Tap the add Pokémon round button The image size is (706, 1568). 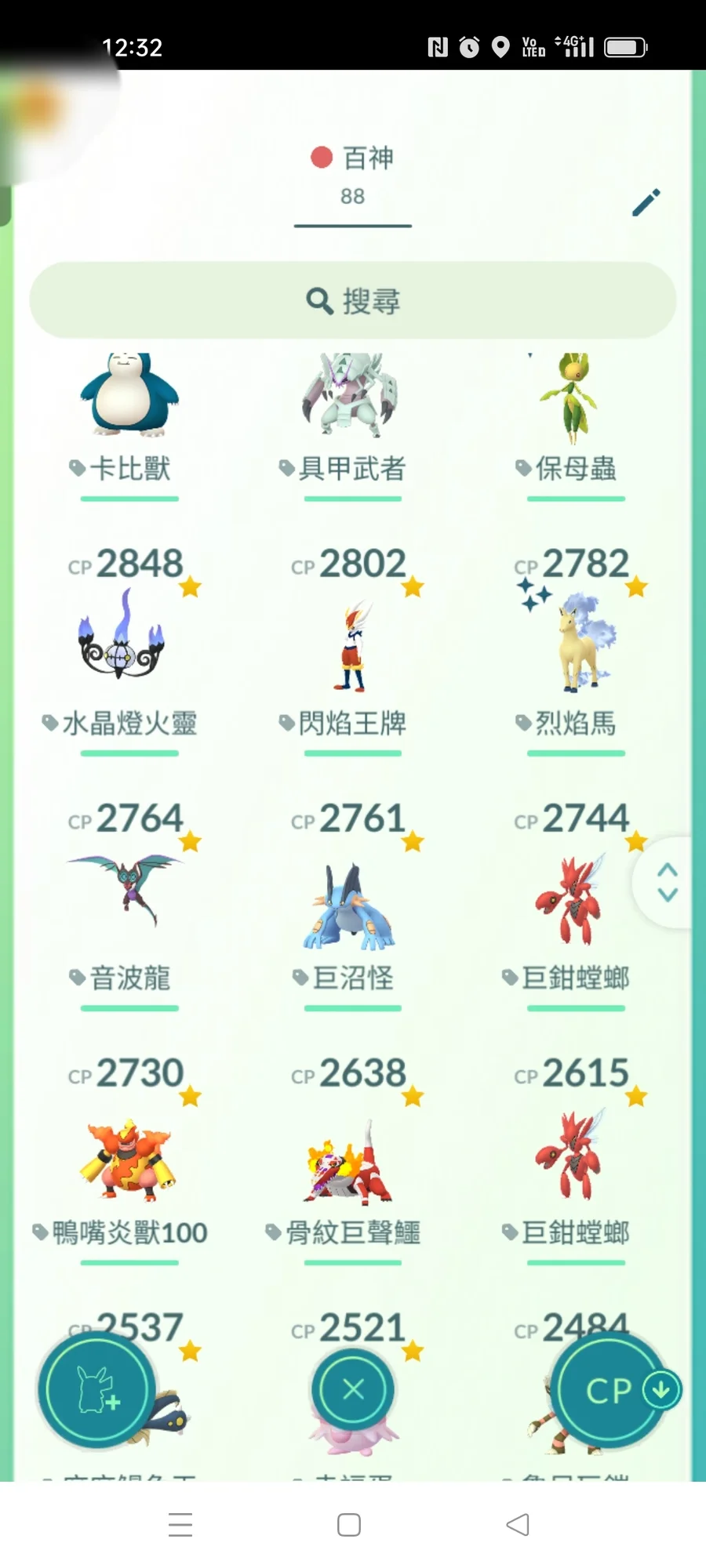click(97, 1389)
